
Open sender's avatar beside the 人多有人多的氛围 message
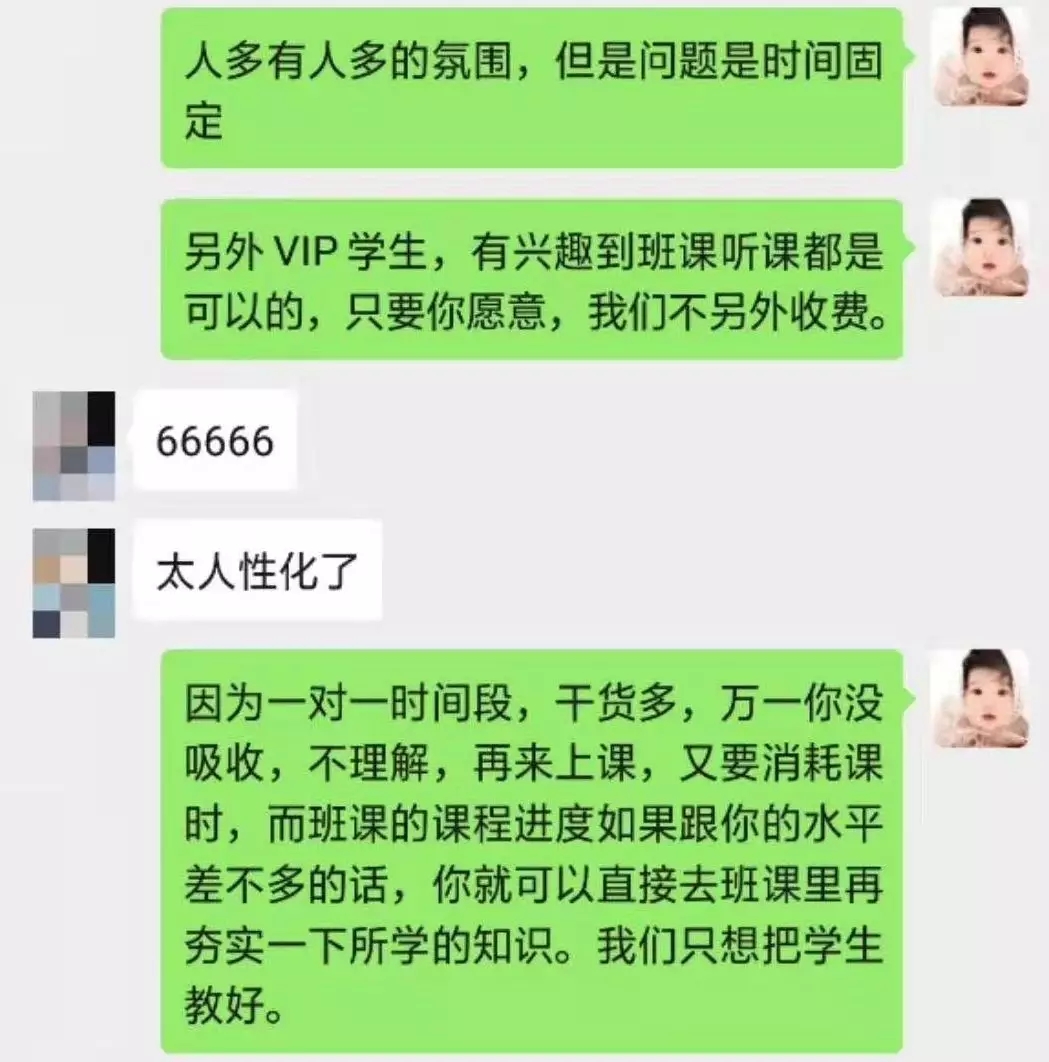980,56
